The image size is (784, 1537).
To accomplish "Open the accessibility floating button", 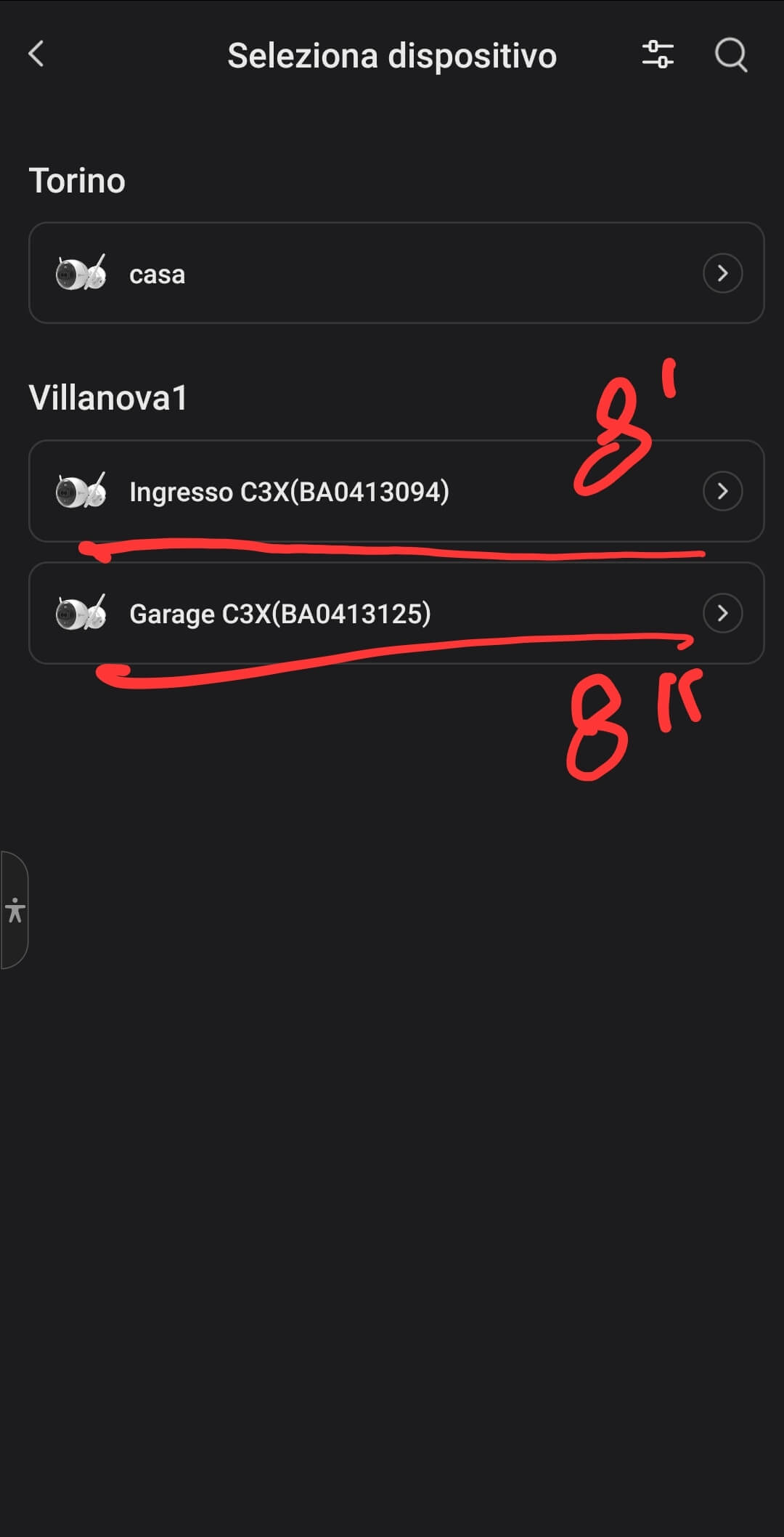I will pos(15,909).
